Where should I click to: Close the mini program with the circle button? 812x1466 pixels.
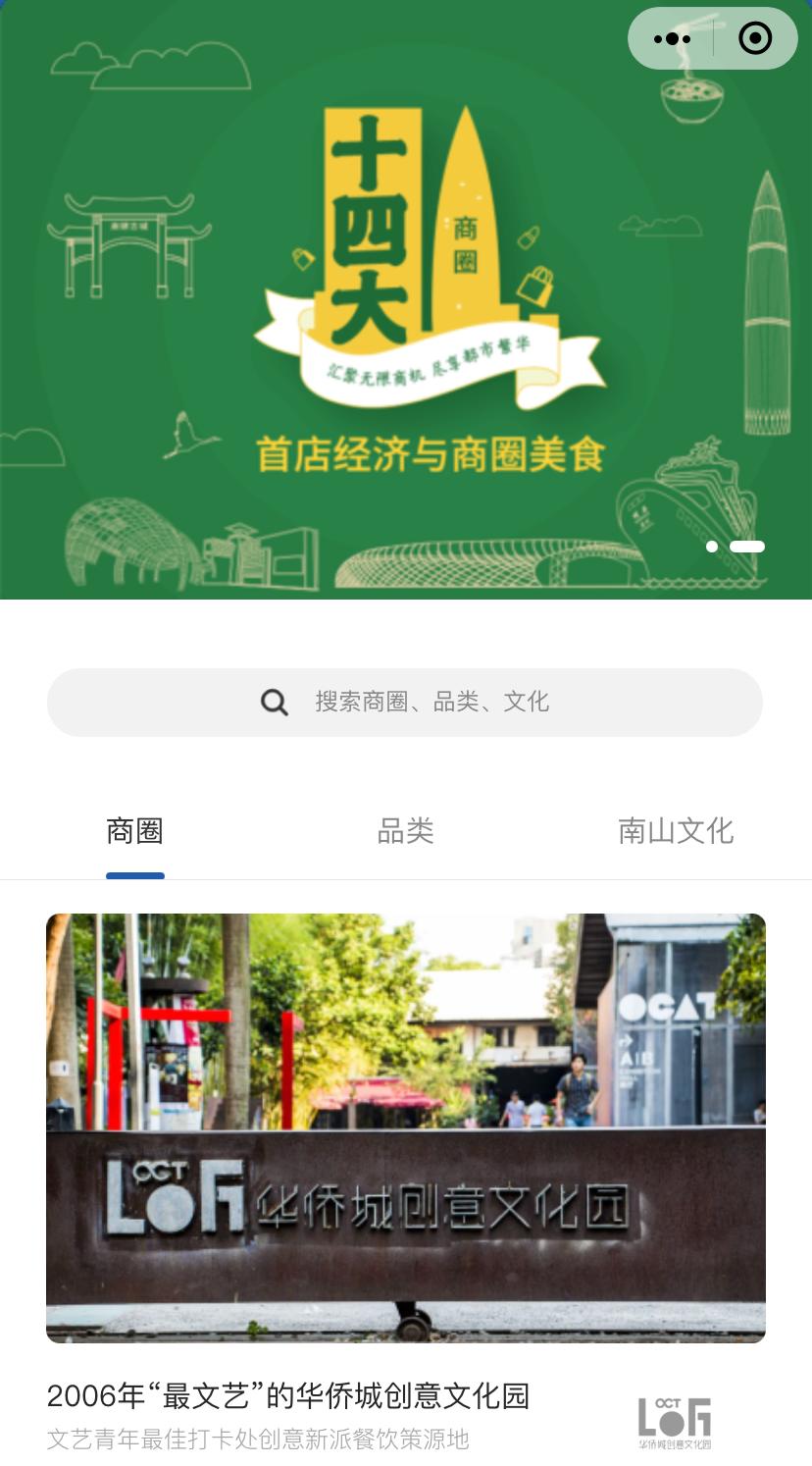755,39
